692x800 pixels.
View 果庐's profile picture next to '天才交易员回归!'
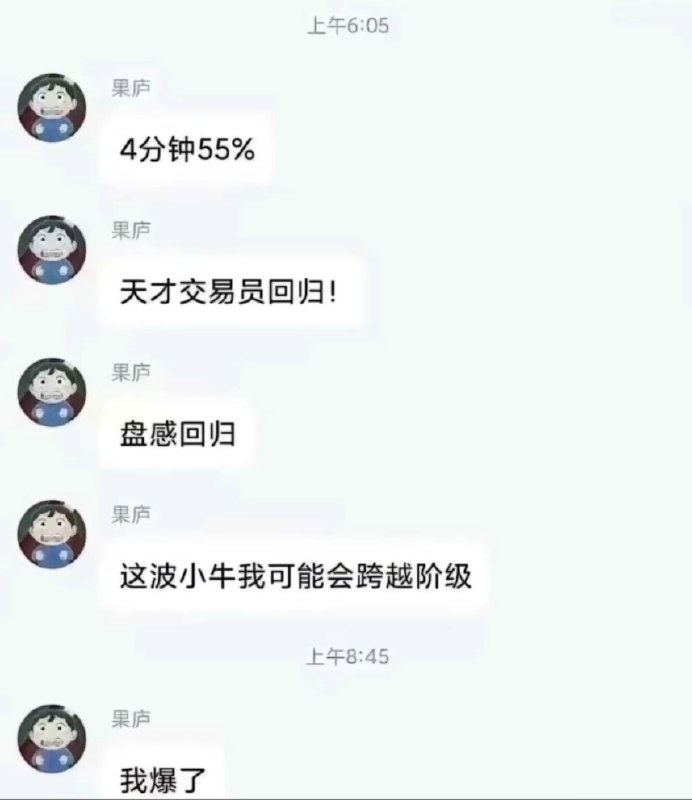[52, 250]
